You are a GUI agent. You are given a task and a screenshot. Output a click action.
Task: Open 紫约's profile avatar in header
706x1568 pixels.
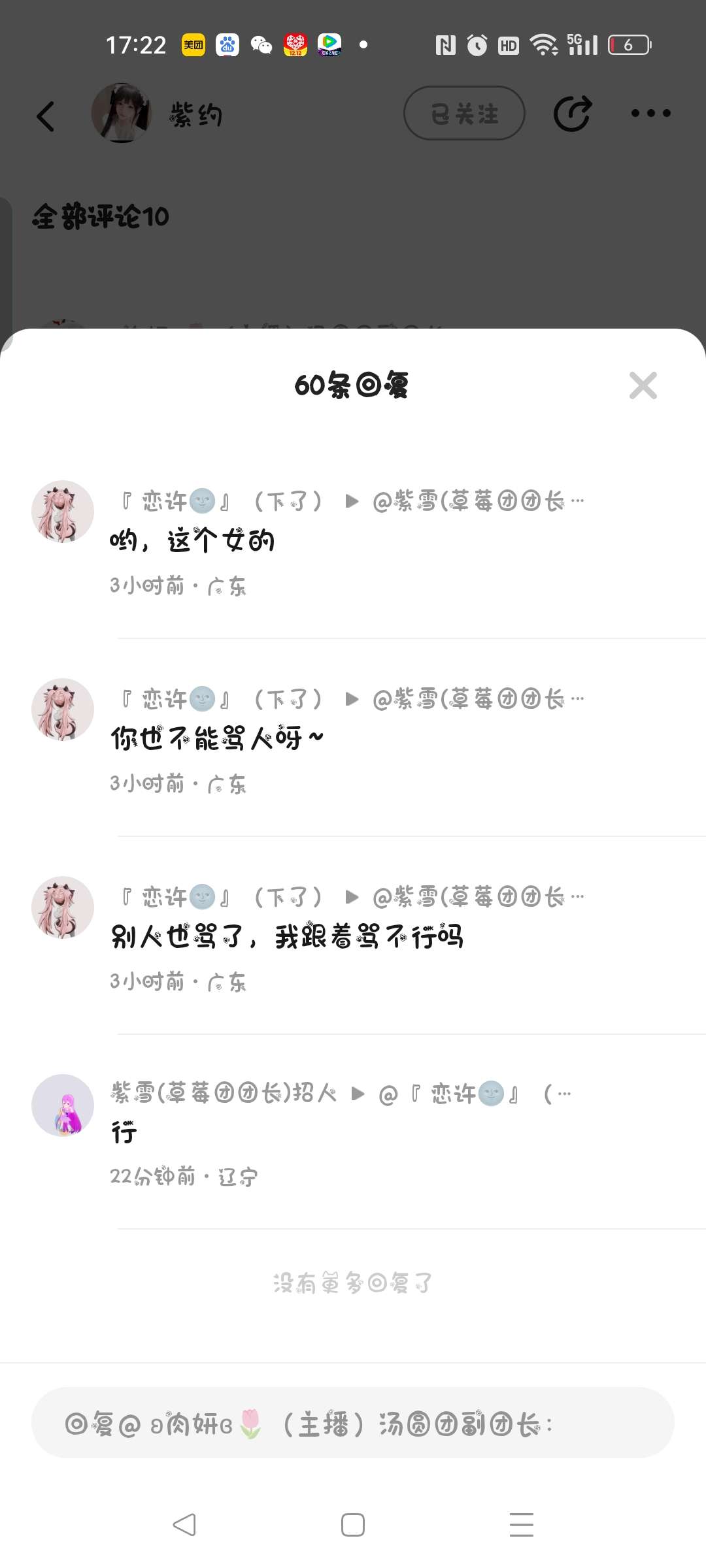122,113
